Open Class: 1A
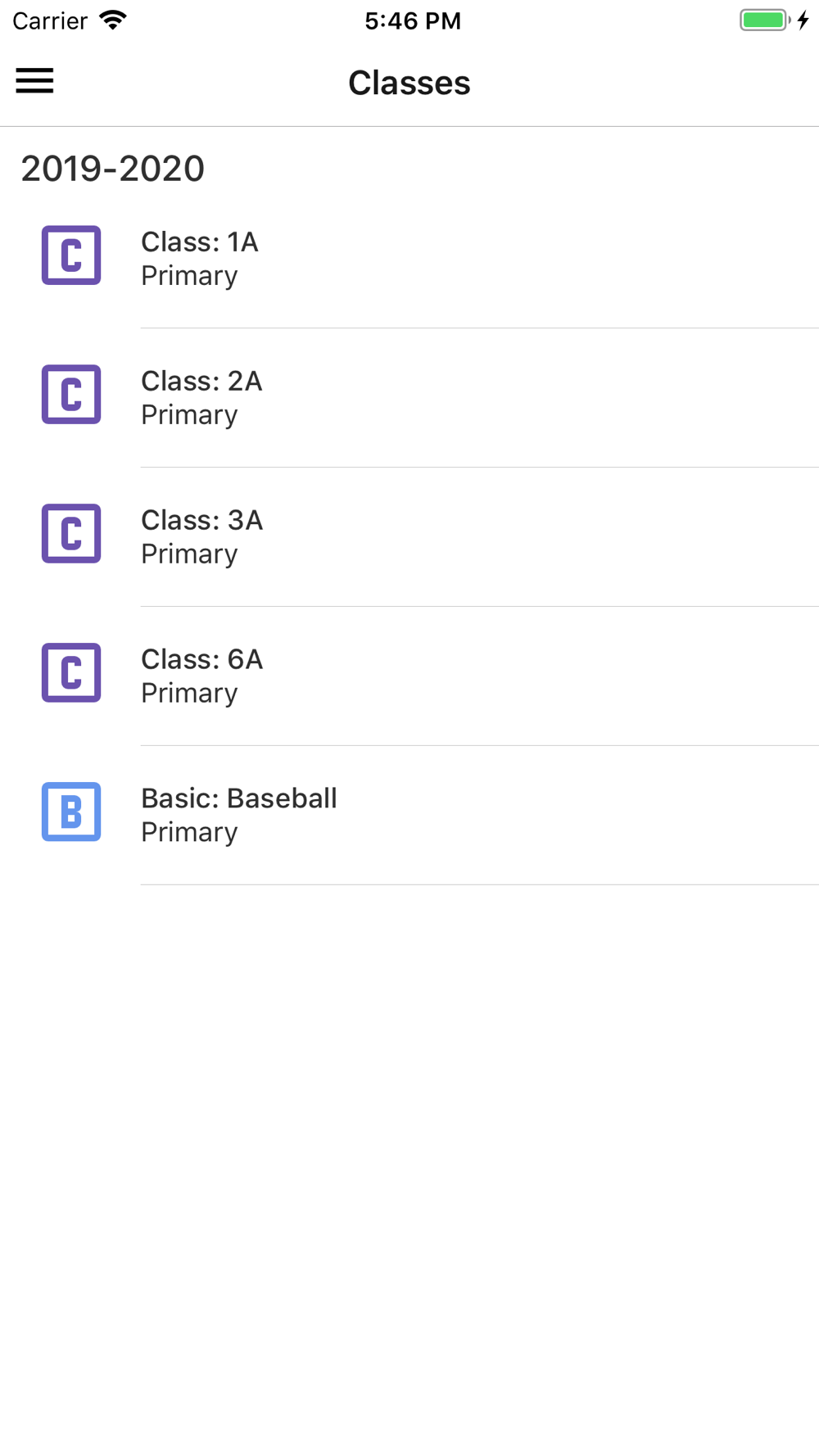Screen dimensions: 819x1456 (x=409, y=259)
